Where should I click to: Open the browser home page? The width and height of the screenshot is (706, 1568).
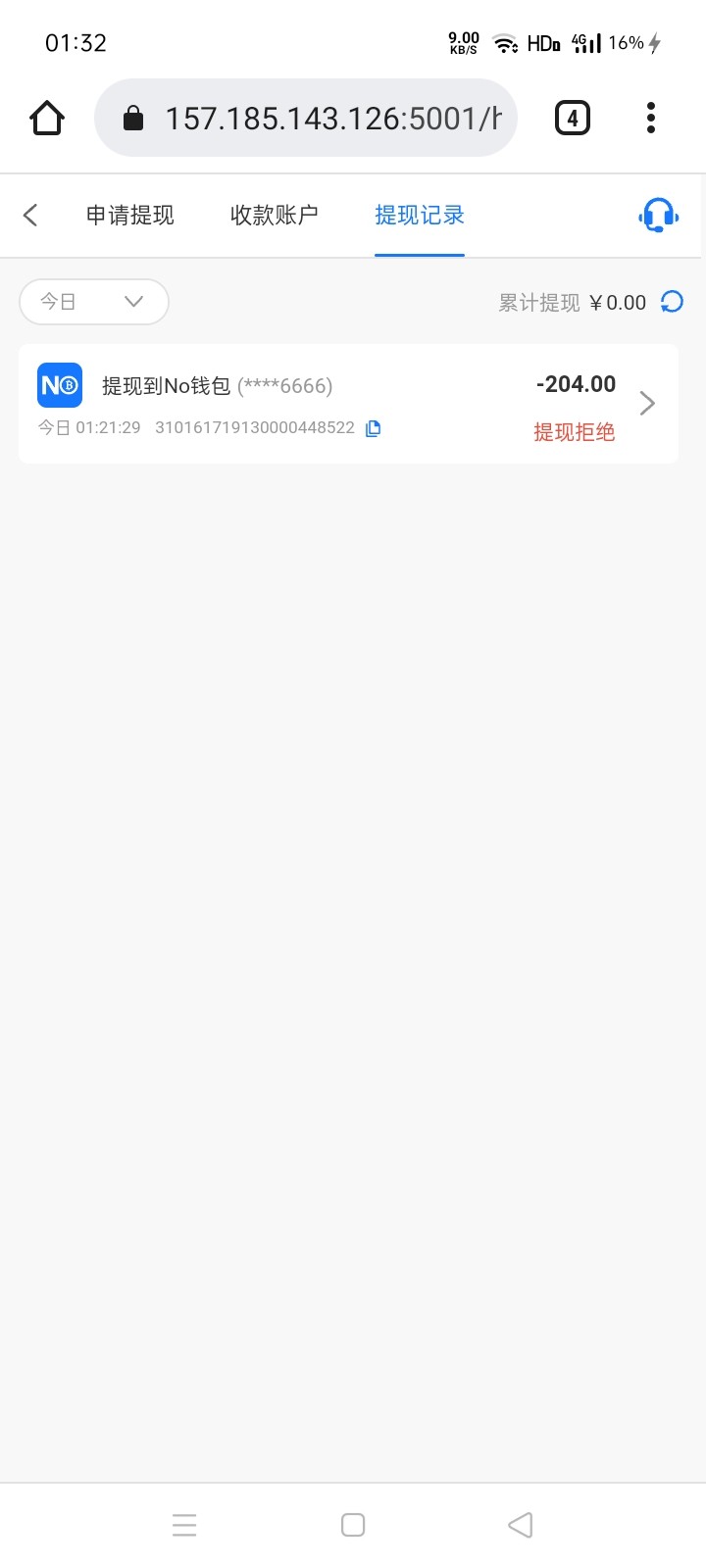pos(47,119)
